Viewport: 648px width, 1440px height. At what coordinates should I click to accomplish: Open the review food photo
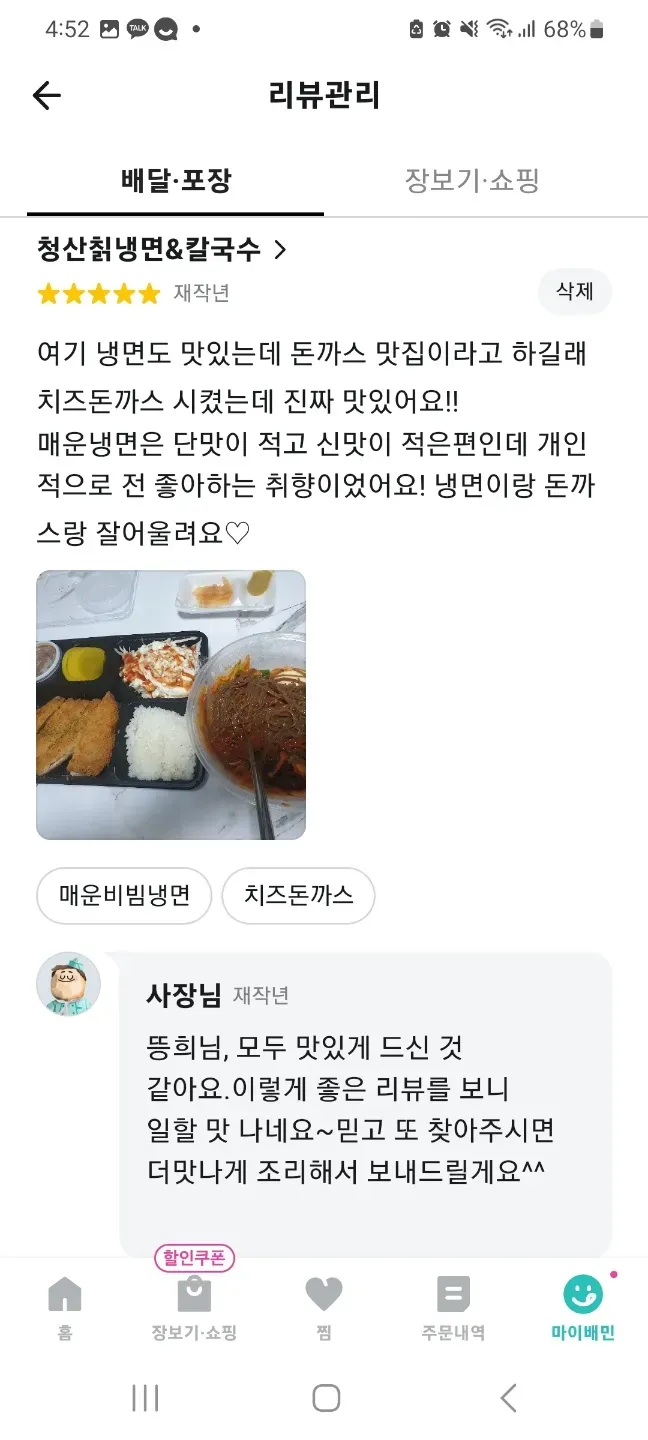click(x=171, y=705)
